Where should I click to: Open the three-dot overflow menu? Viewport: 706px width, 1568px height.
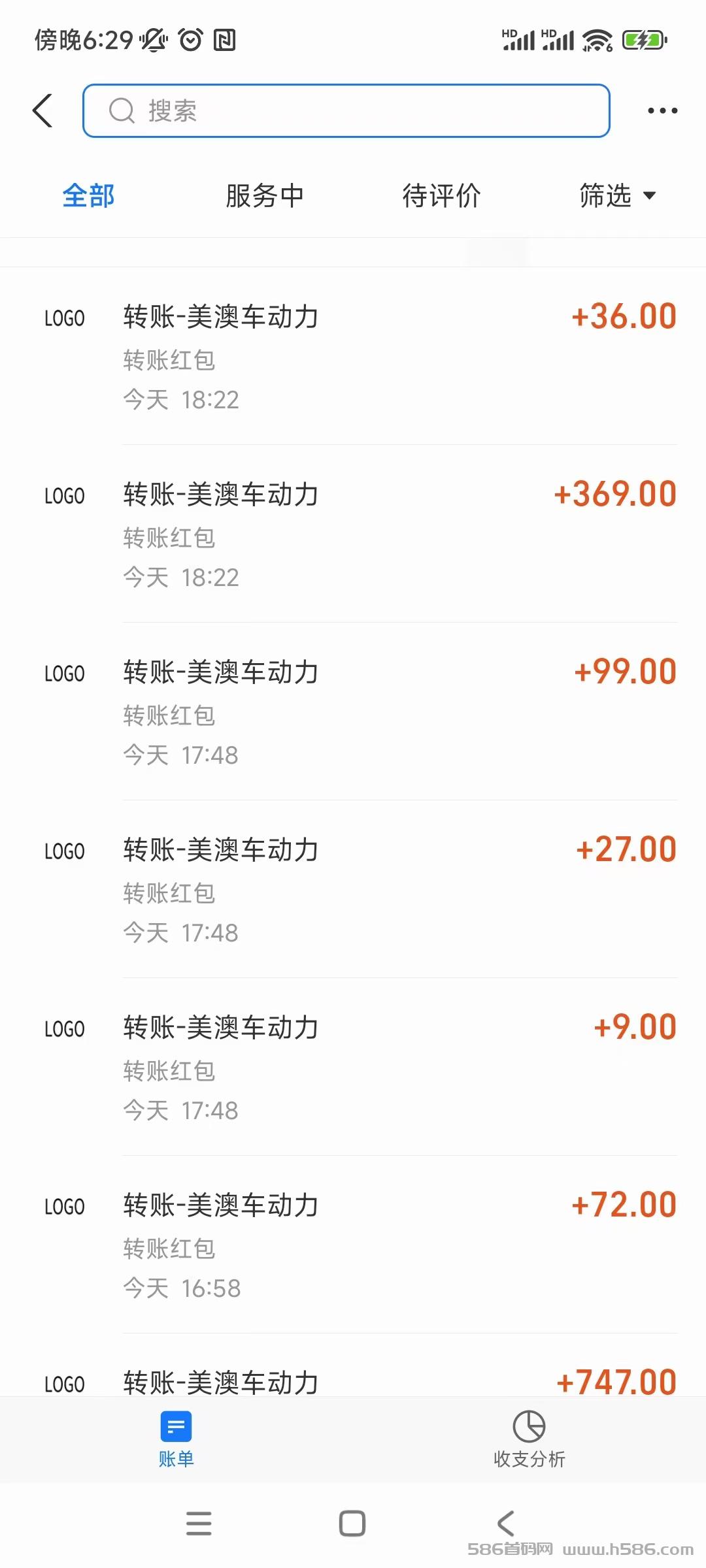[662, 110]
